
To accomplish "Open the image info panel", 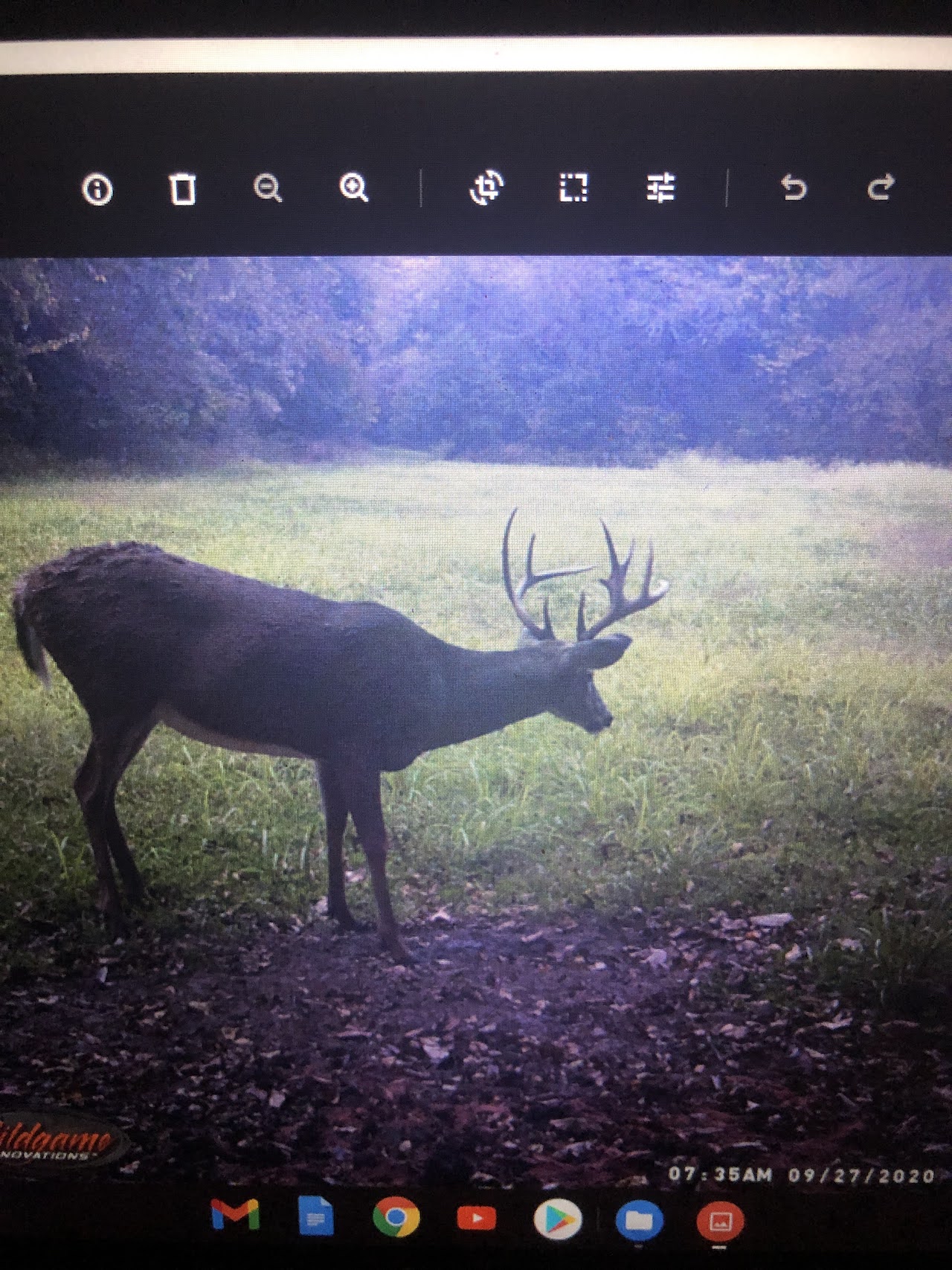I will [97, 189].
